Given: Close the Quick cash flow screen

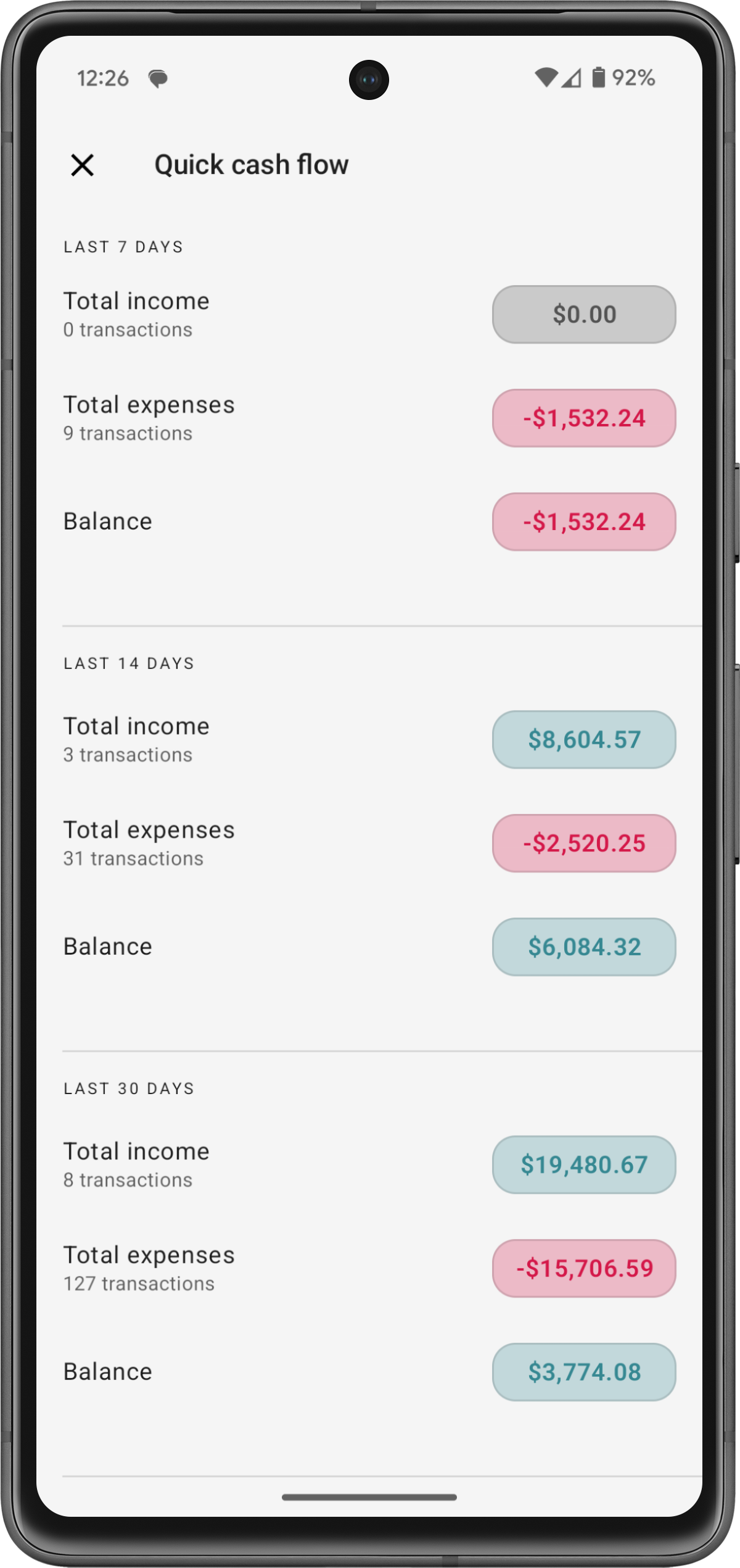Looking at the screenshot, I should tap(82, 165).
